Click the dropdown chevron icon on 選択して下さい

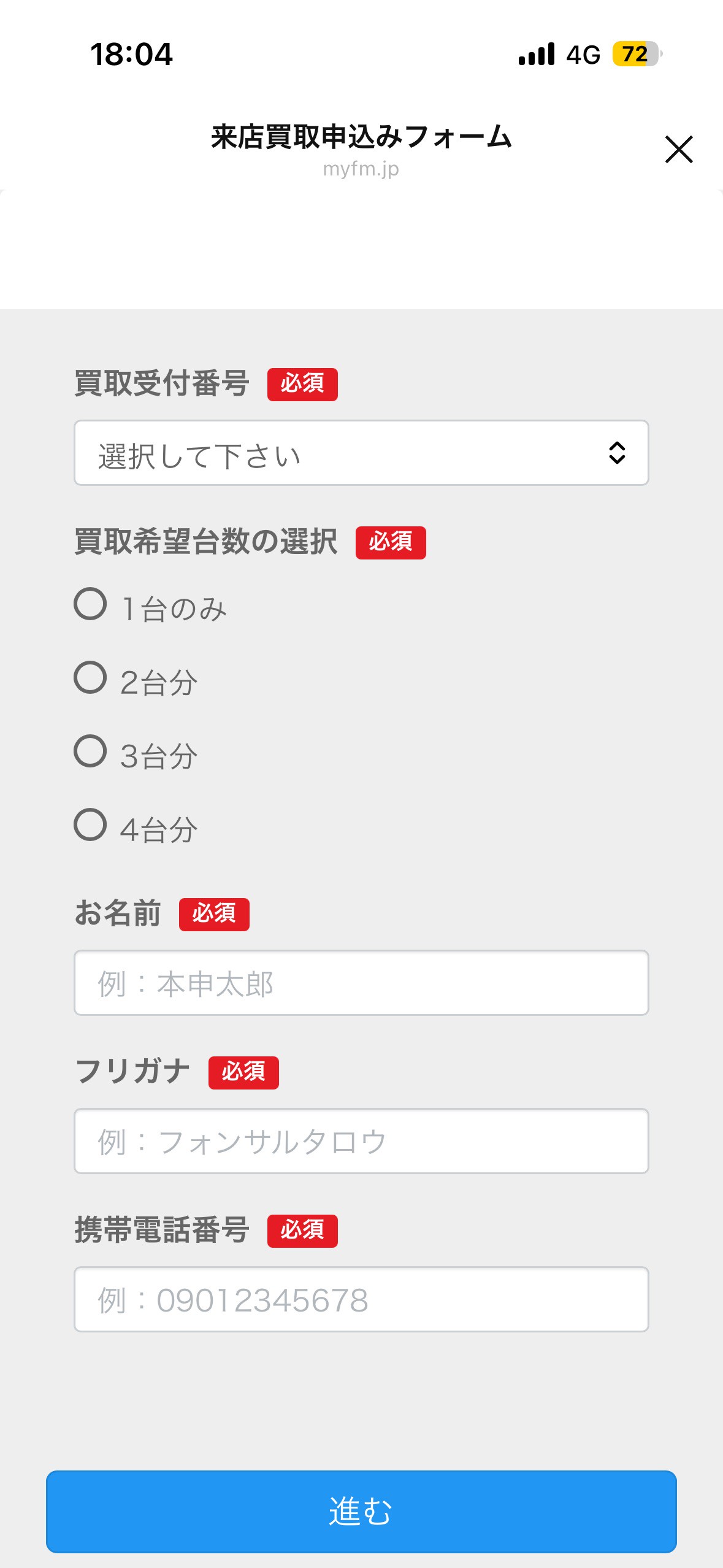point(619,453)
